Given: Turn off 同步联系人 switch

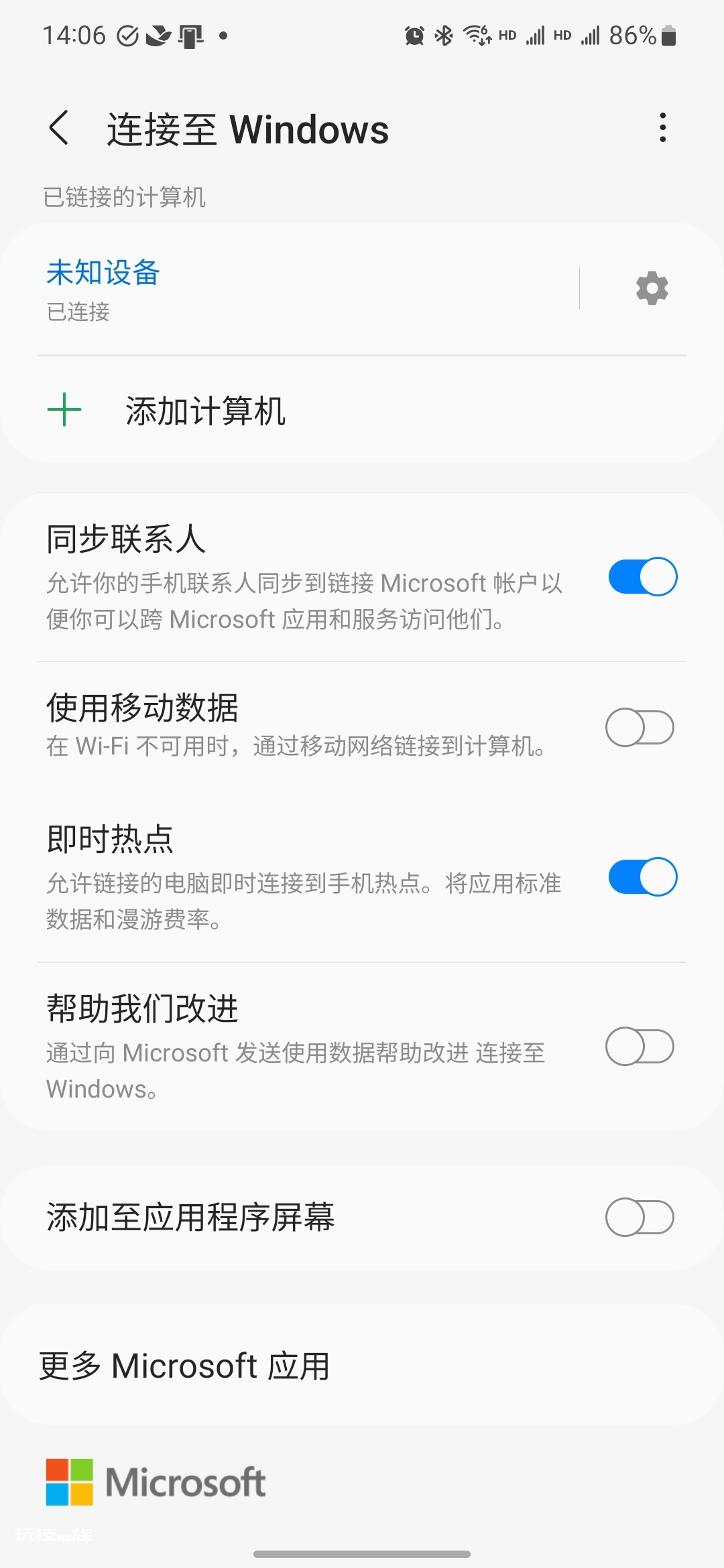Looking at the screenshot, I should (642, 577).
